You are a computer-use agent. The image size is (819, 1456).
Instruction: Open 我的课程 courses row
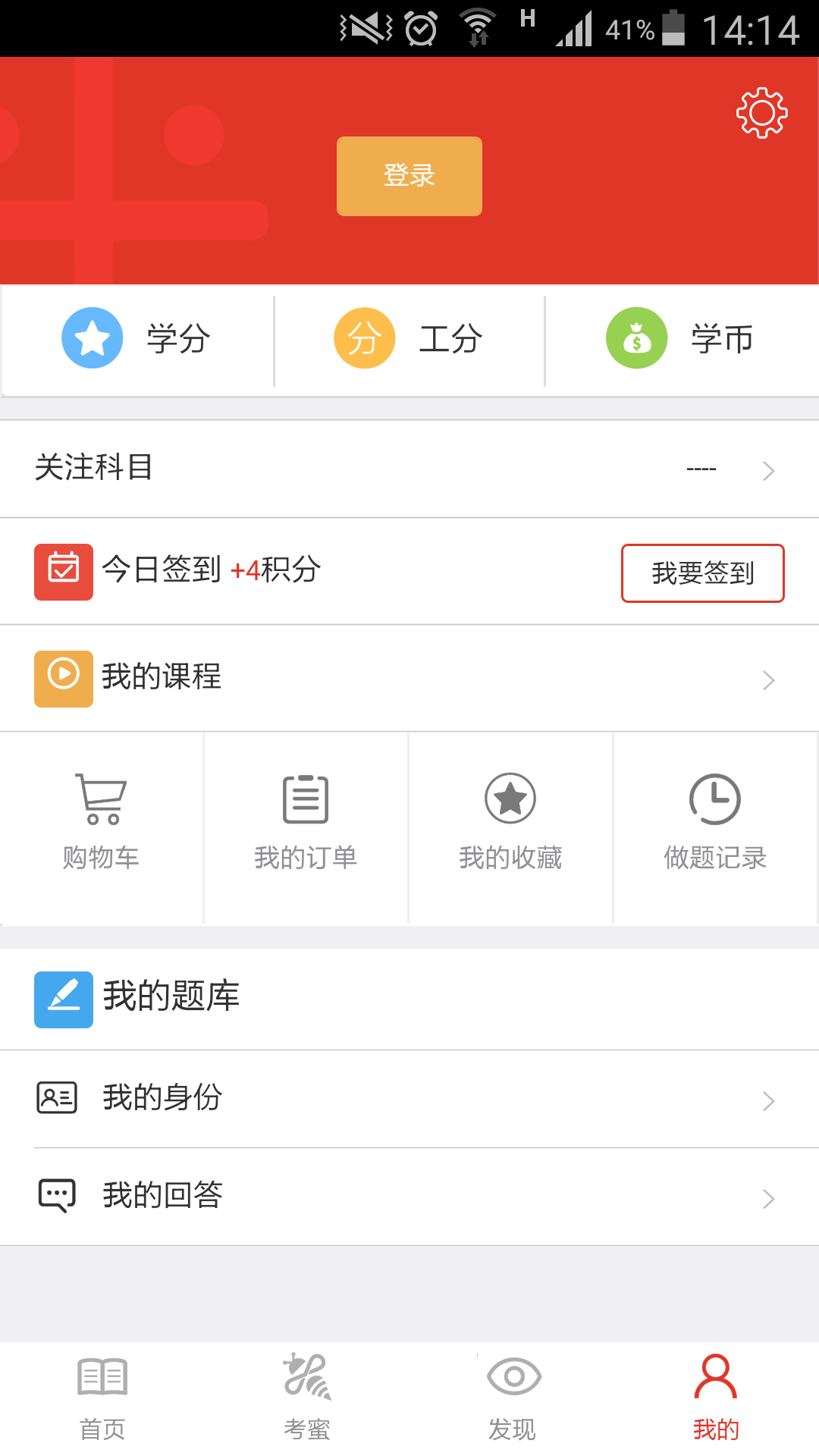(409, 679)
